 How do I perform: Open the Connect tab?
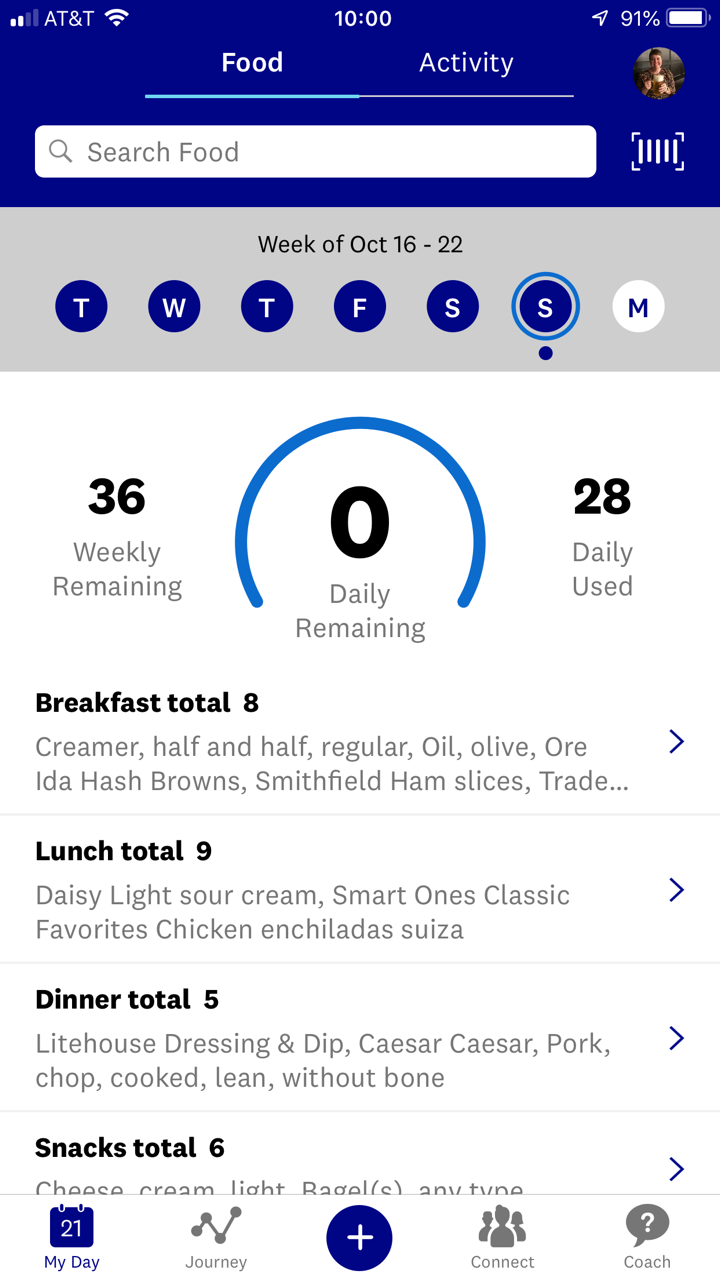503,1238
